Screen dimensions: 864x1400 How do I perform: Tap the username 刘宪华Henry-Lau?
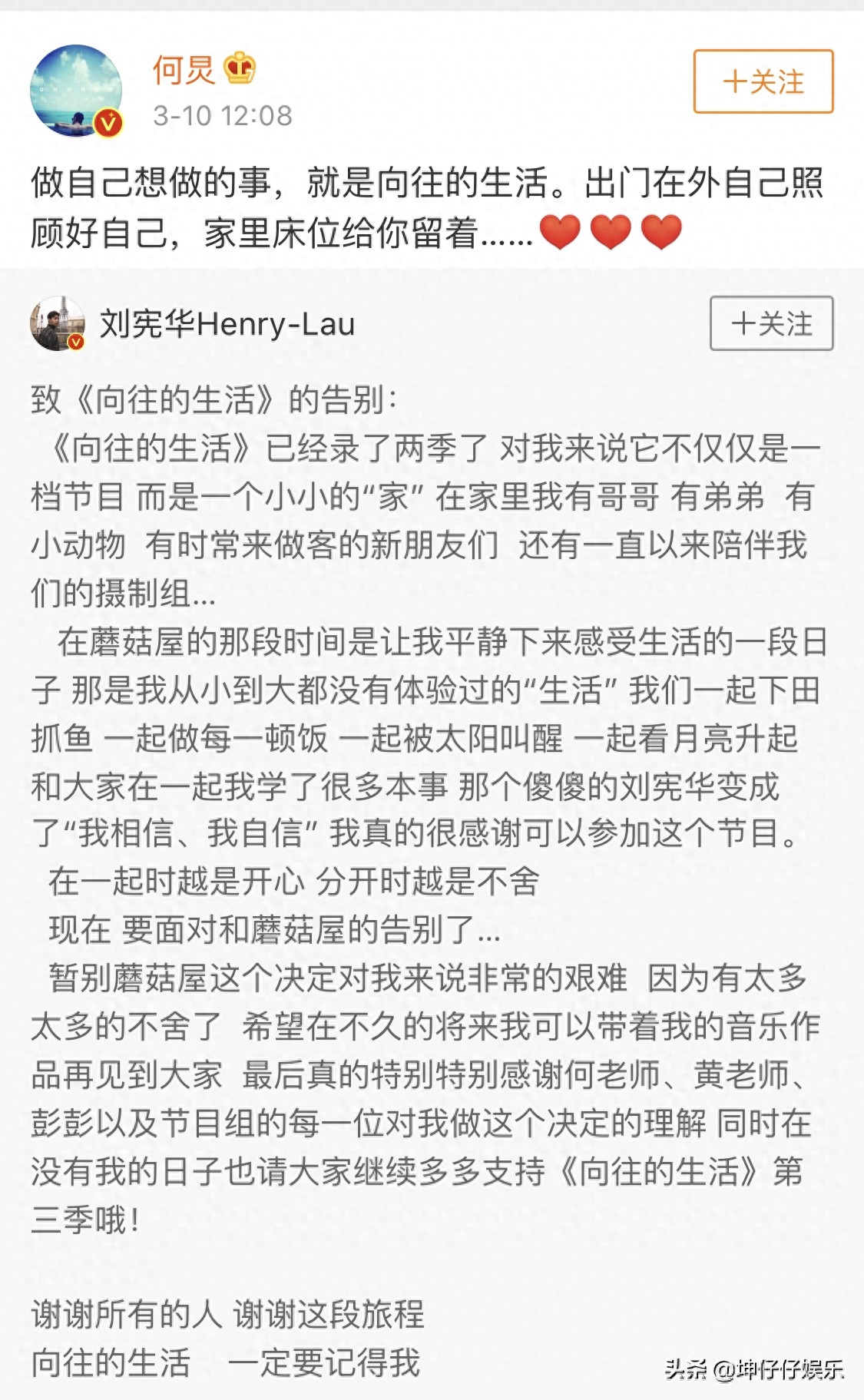click(227, 324)
